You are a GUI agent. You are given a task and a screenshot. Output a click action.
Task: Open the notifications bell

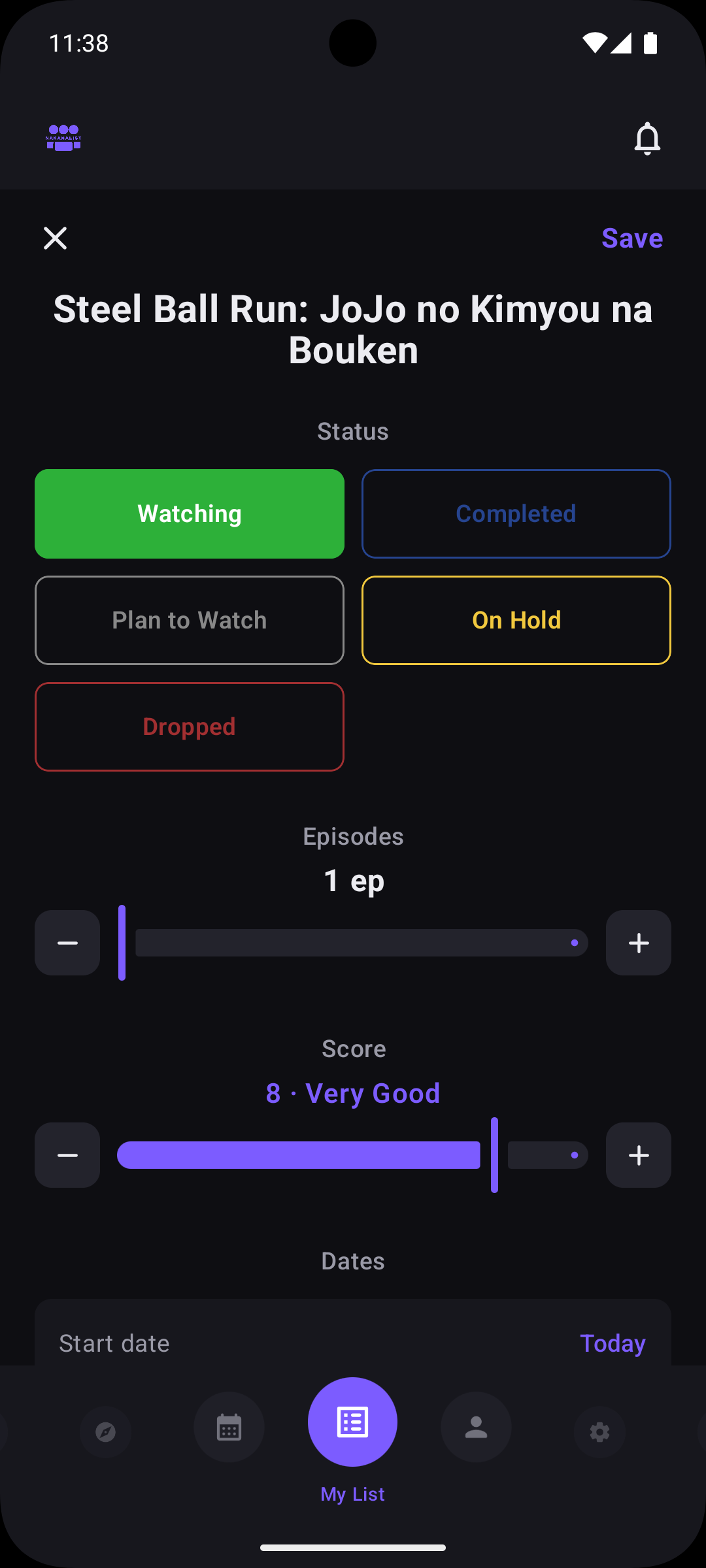647,139
